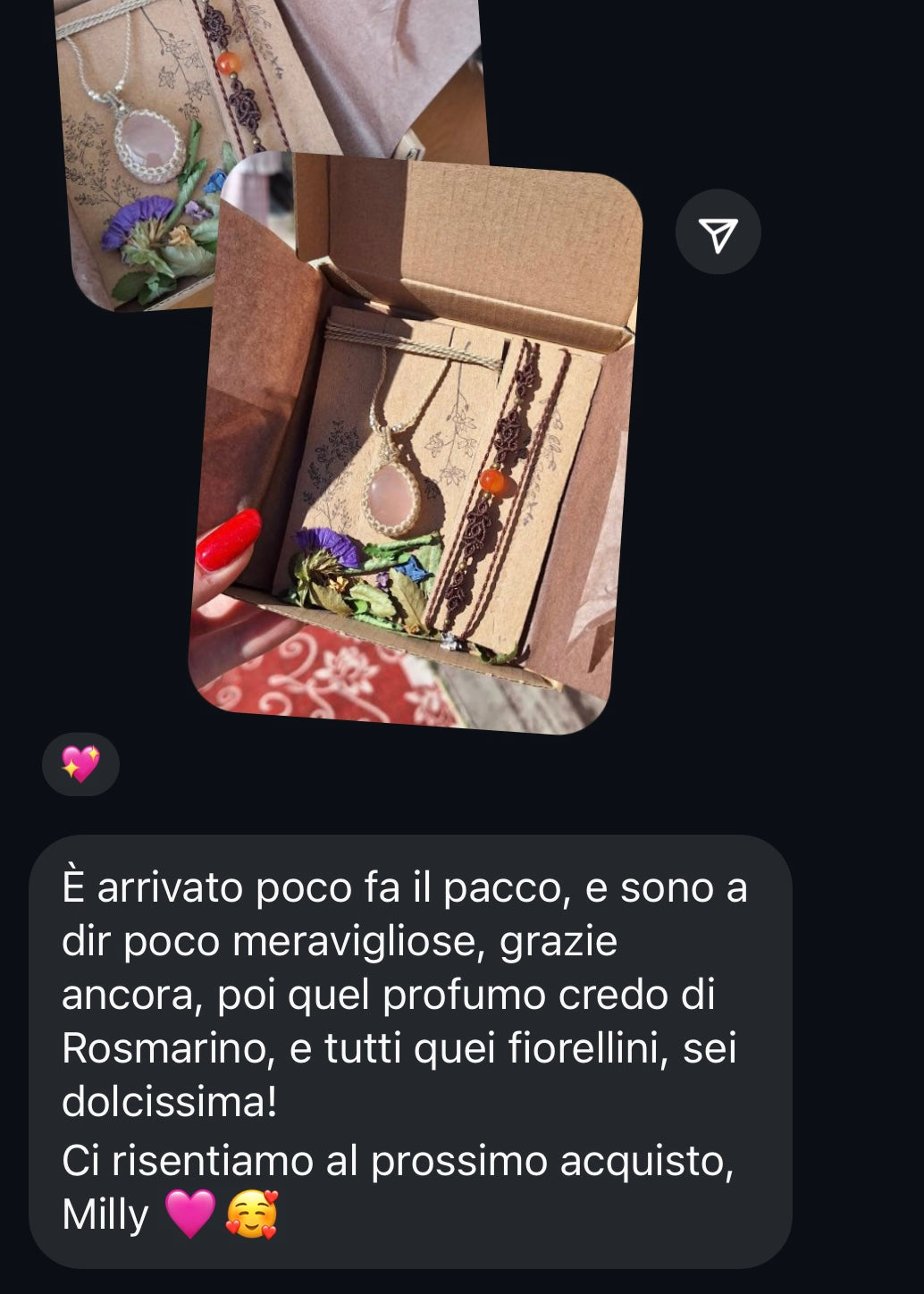Viewport: 924px width, 1294px height.
Task: Tap the sparkling heart reaction
Action: [x=80, y=764]
